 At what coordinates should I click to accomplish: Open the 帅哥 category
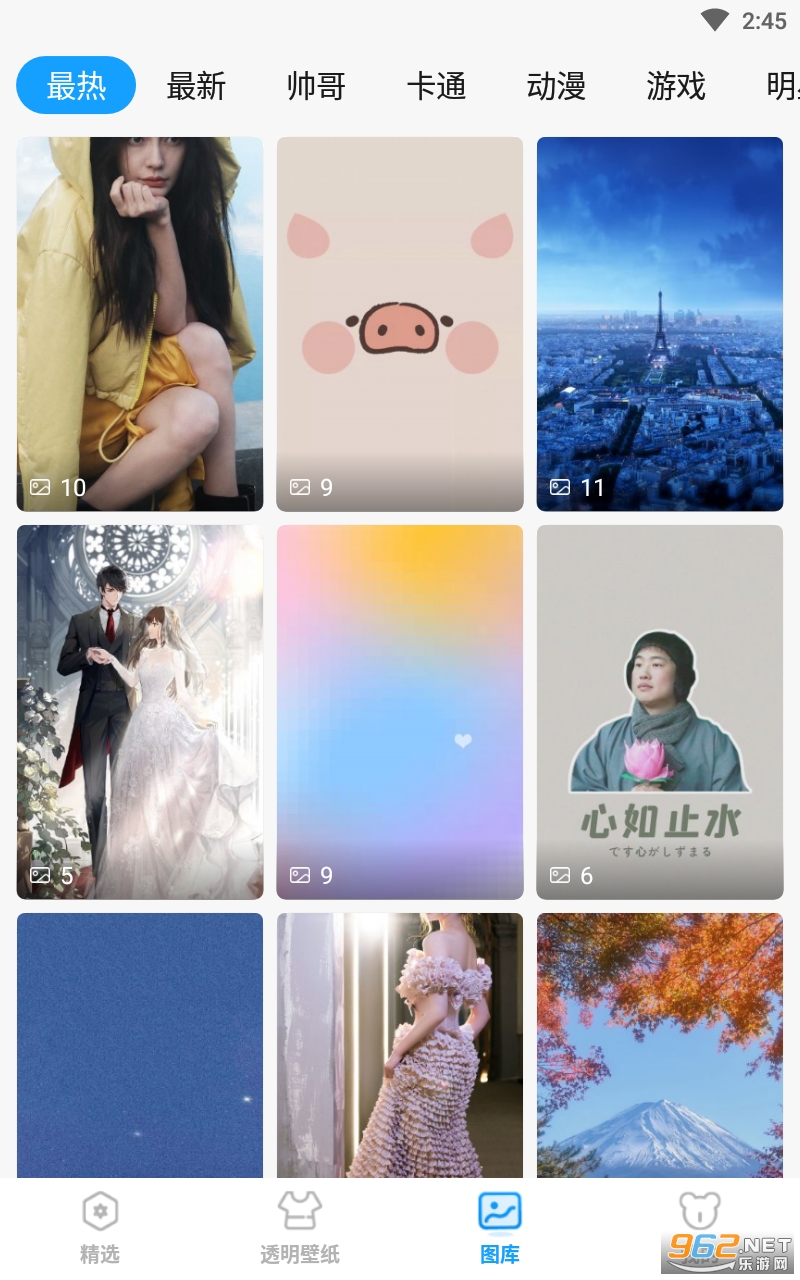(316, 86)
